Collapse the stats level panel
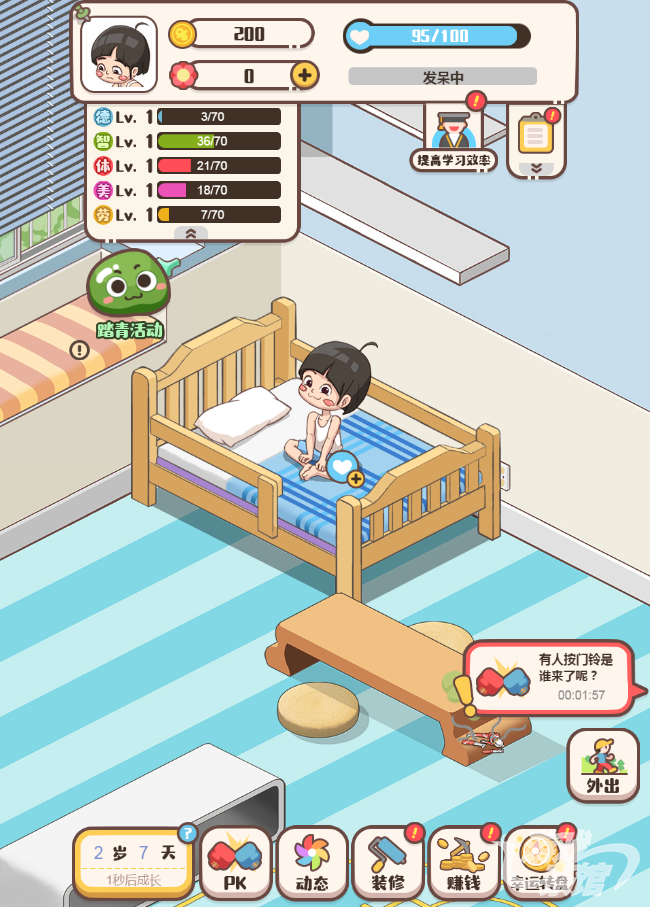Viewport: 650px width, 907px height. pos(191,232)
